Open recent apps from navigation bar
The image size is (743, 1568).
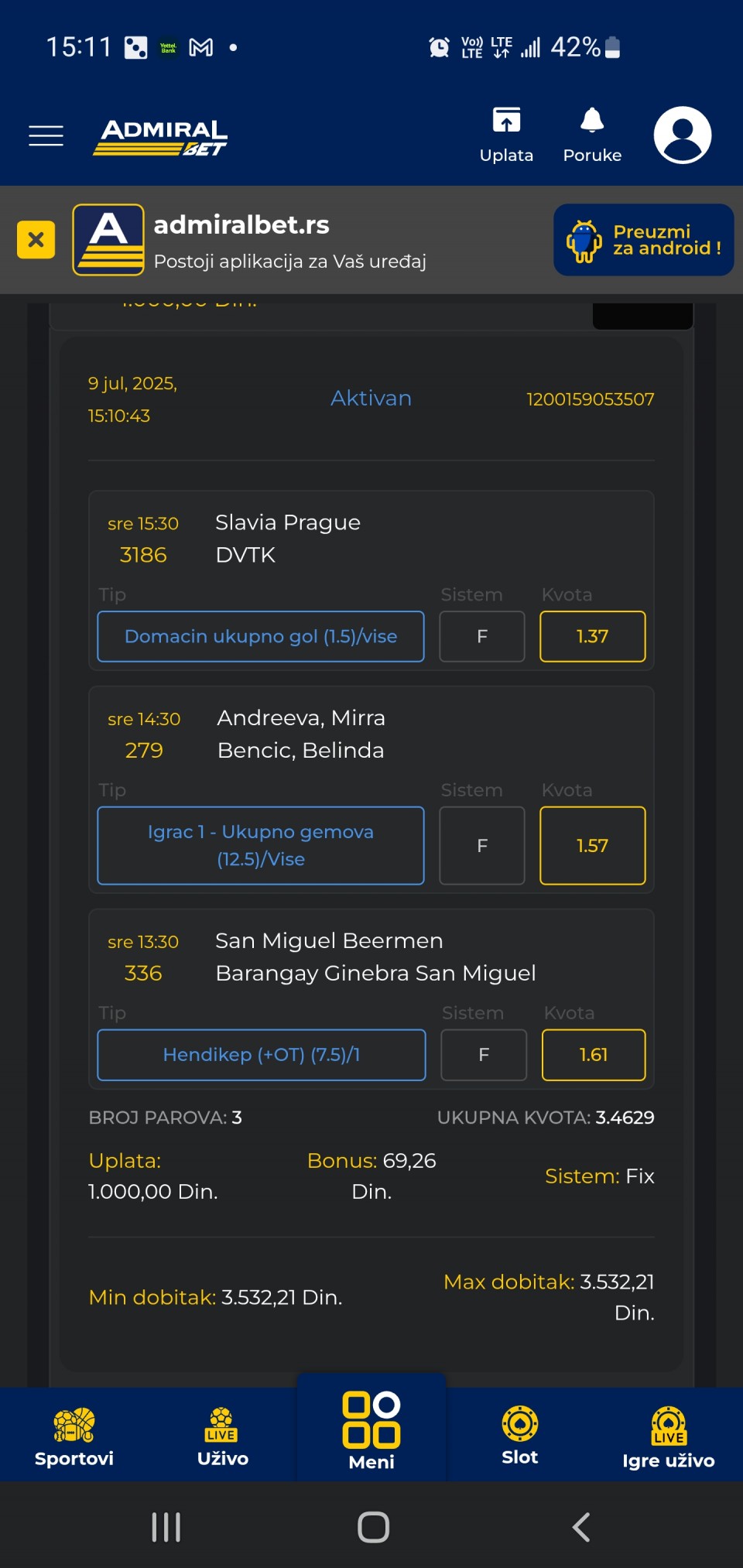166,1527
